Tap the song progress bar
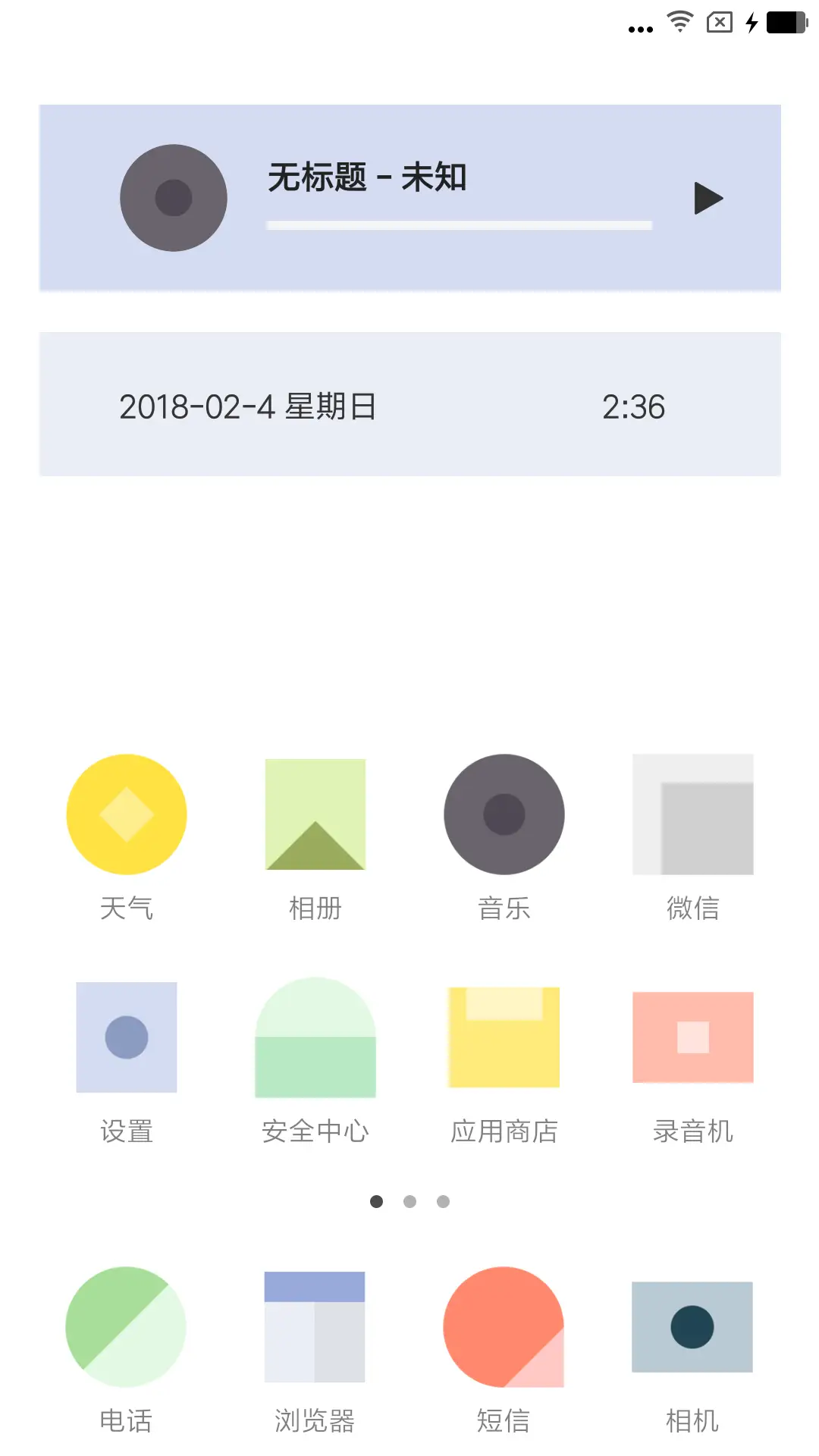819x1456 pixels. [x=458, y=225]
